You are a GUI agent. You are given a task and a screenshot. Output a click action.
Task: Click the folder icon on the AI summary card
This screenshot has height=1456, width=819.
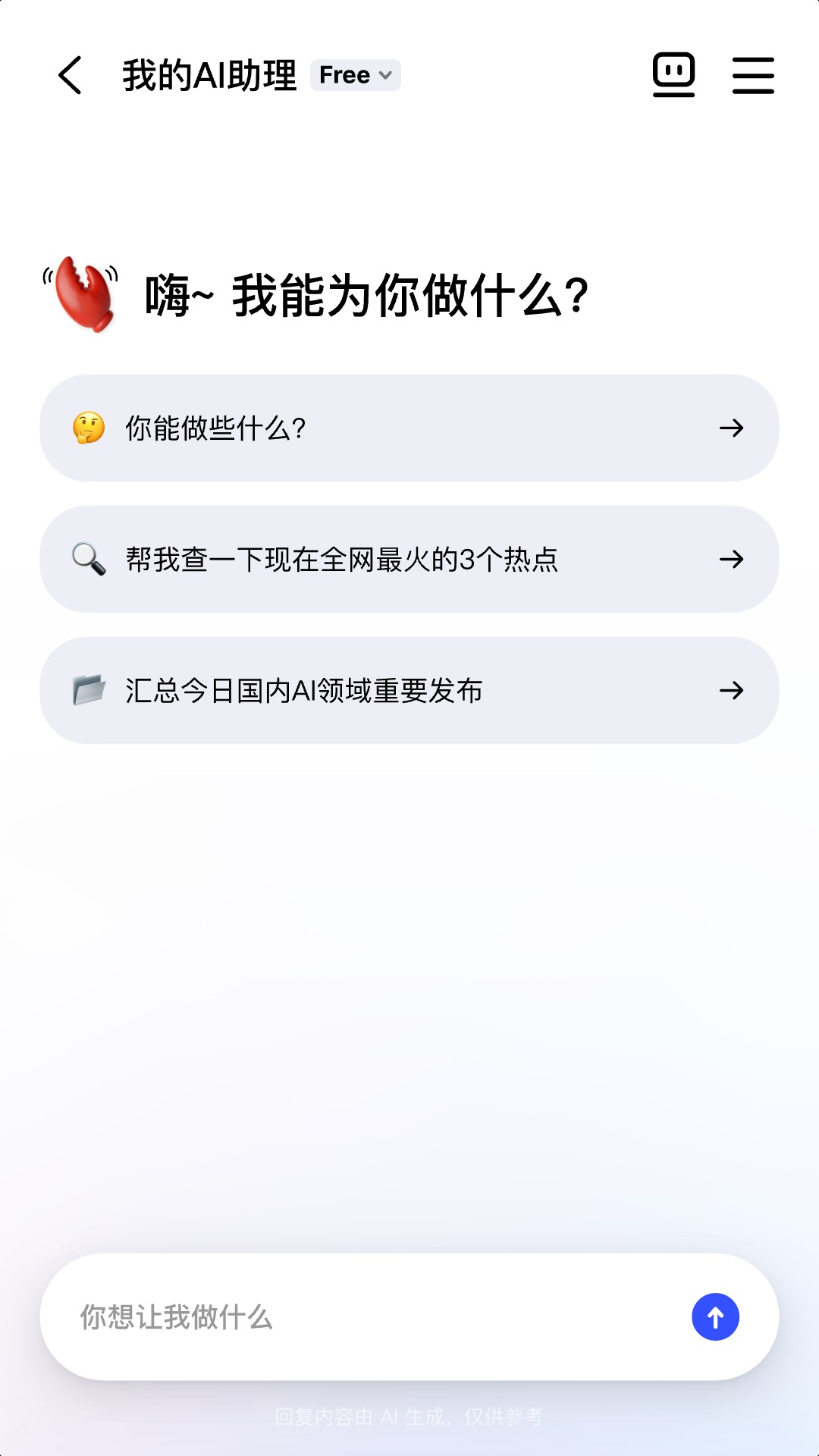90,689
